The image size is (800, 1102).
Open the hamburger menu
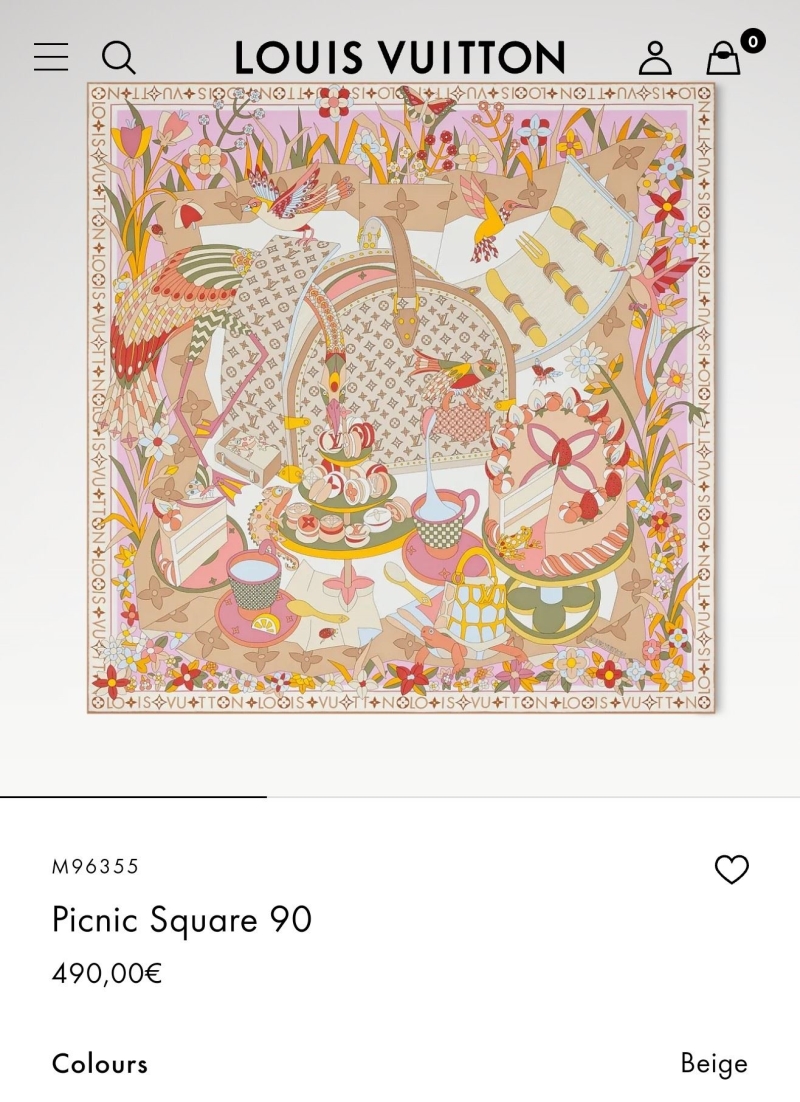point(51,57)
